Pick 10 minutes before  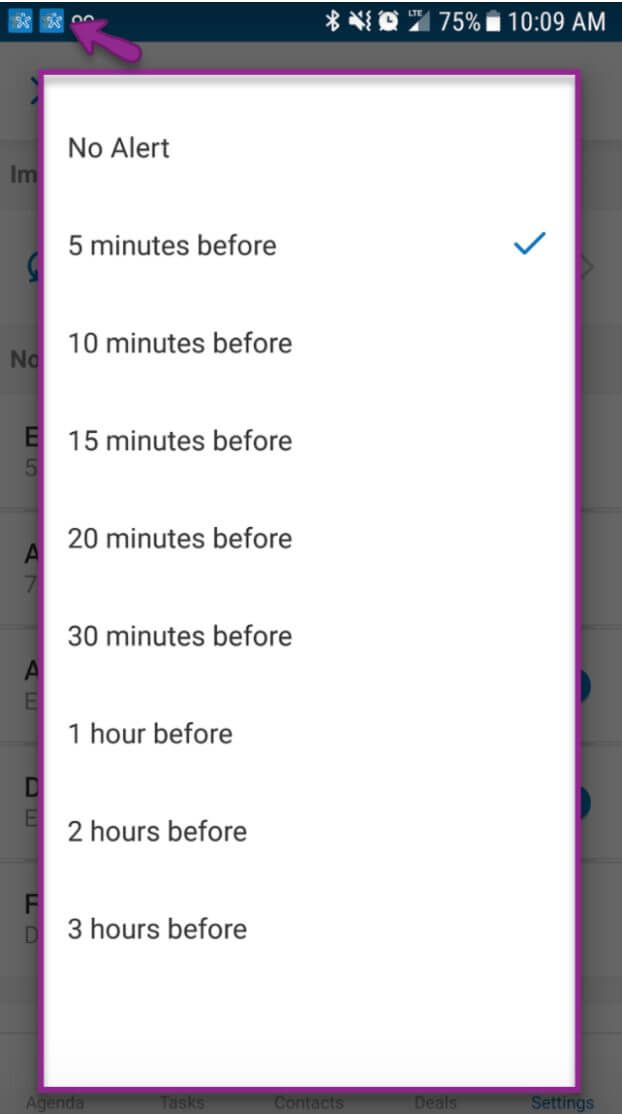pyautogui.click(x=180, y=343)
